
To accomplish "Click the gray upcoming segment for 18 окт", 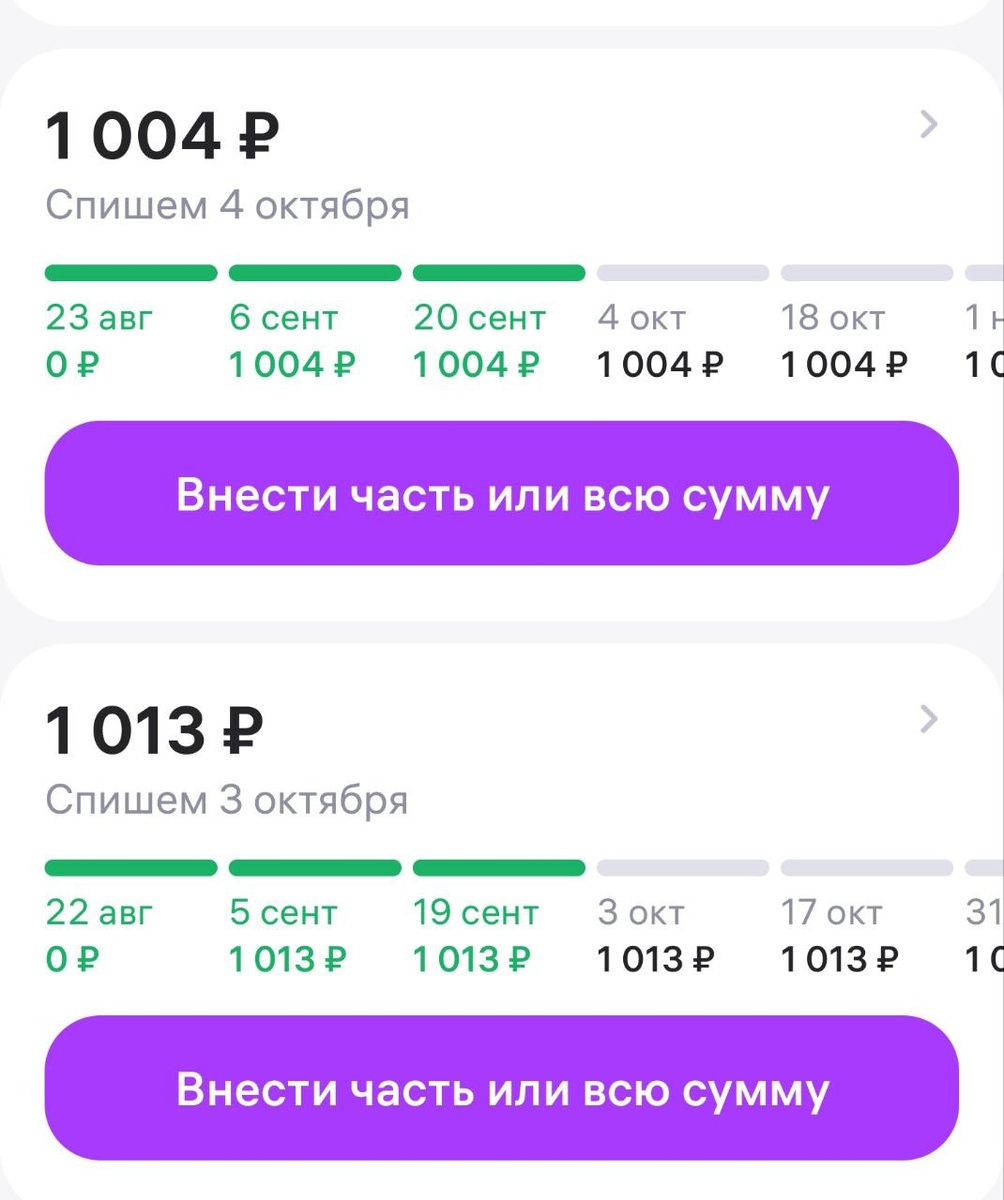I will (x=866, y=272).
